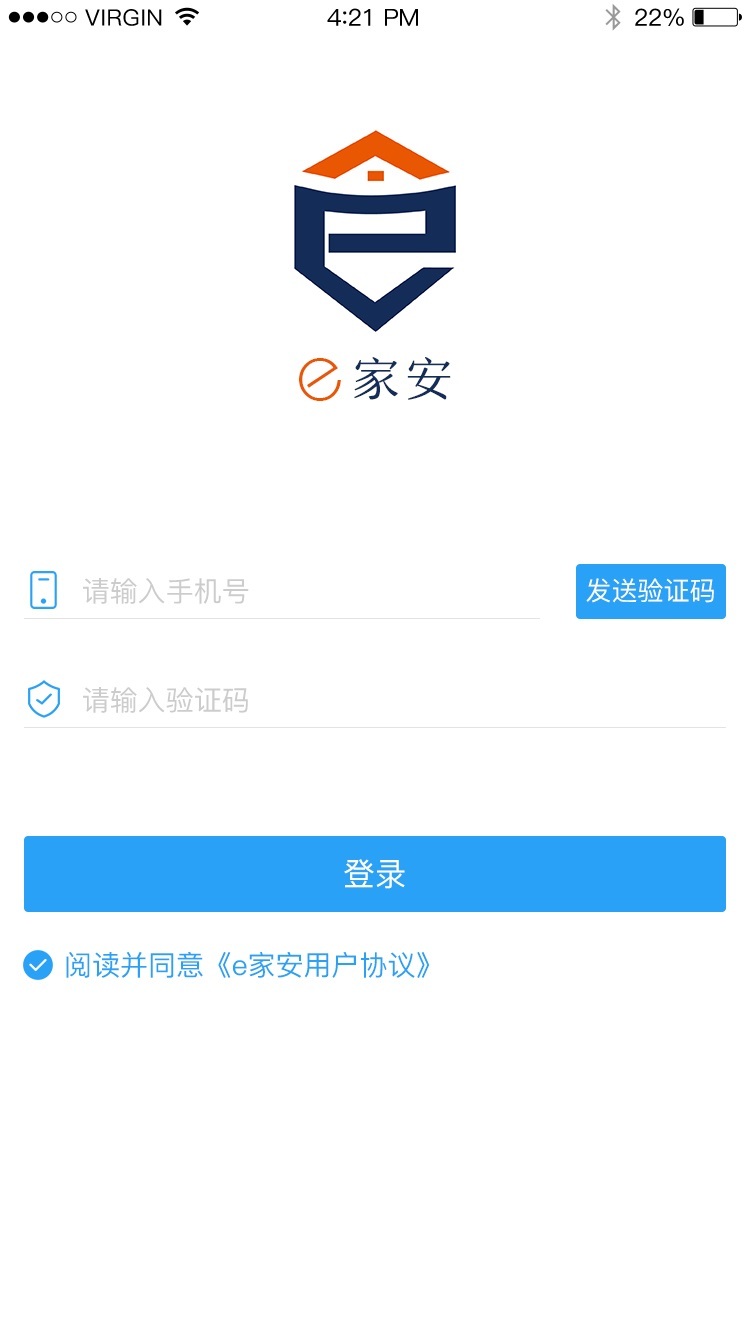
Task: Tap 发送验证码 to send verification code
Action: 650,591
